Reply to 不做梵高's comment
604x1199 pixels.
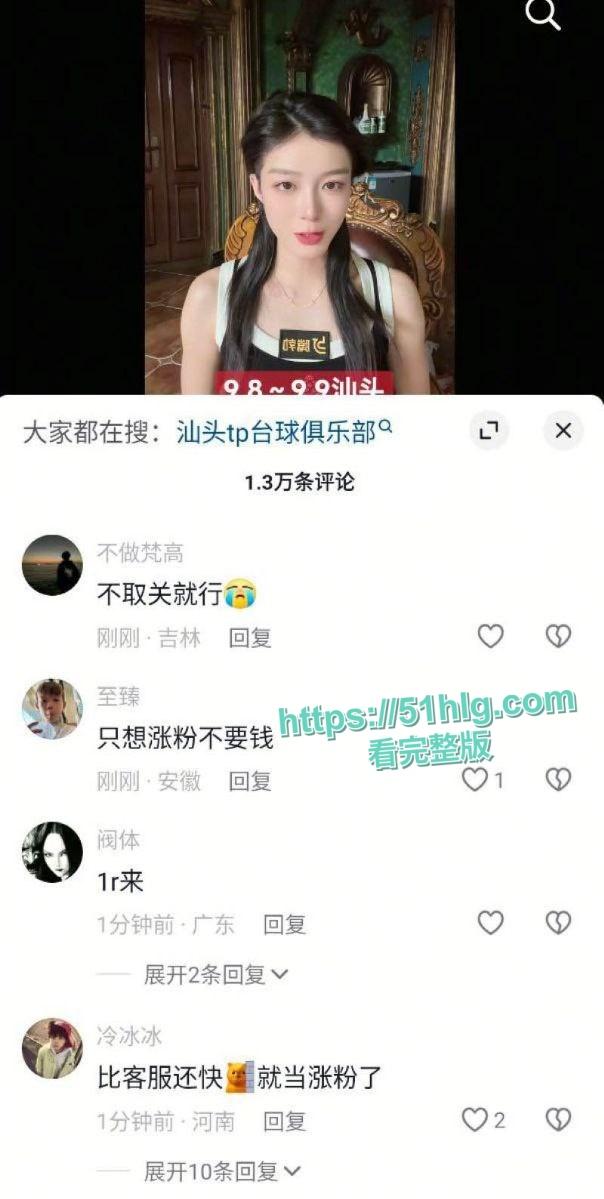point(250,637)
